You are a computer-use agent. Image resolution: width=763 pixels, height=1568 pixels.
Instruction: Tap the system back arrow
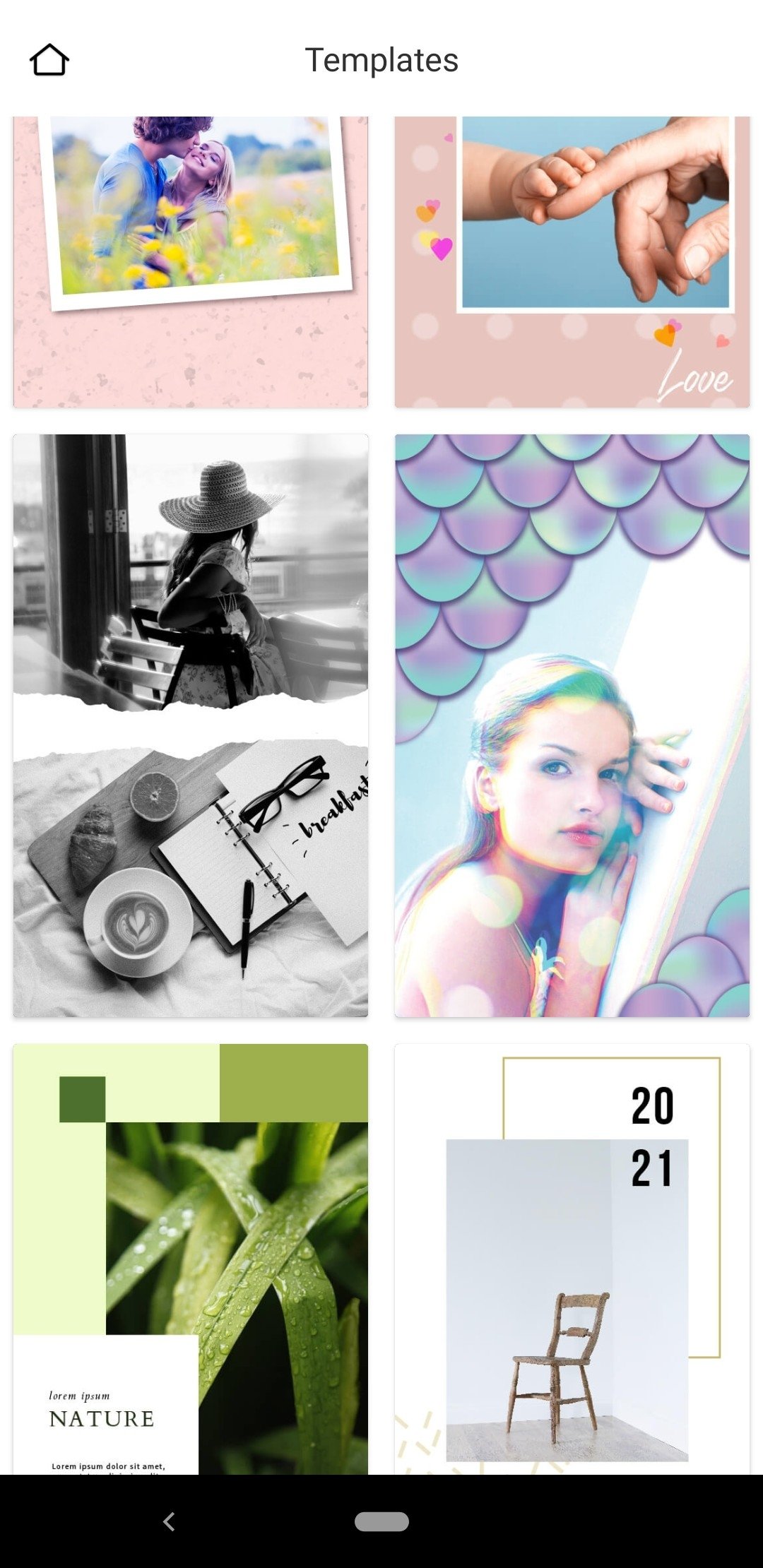[x=169, y=1521]
